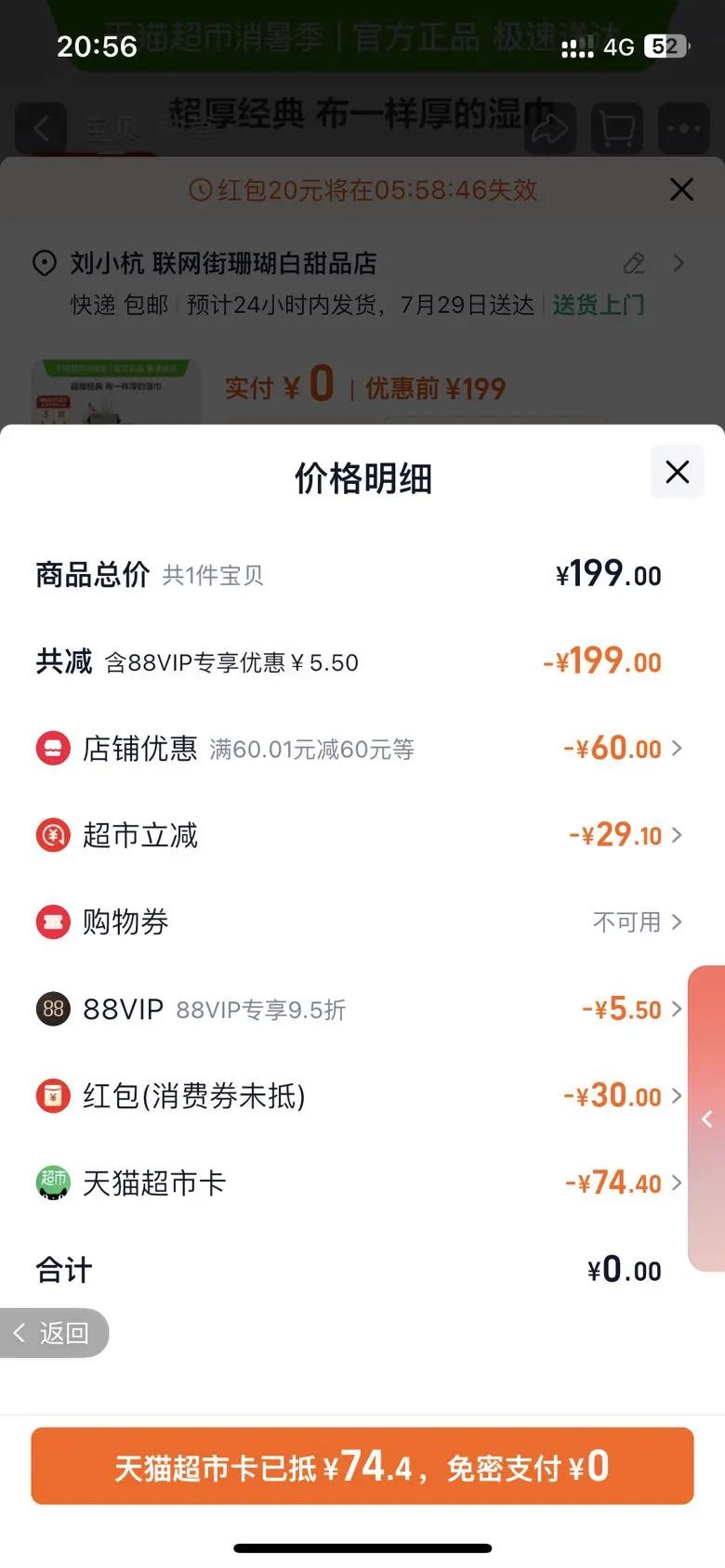Image resolution: width=725 pixels, height=1568 pixels.
Task: Expand the red side tab arrow
Action: (707, 1119)
